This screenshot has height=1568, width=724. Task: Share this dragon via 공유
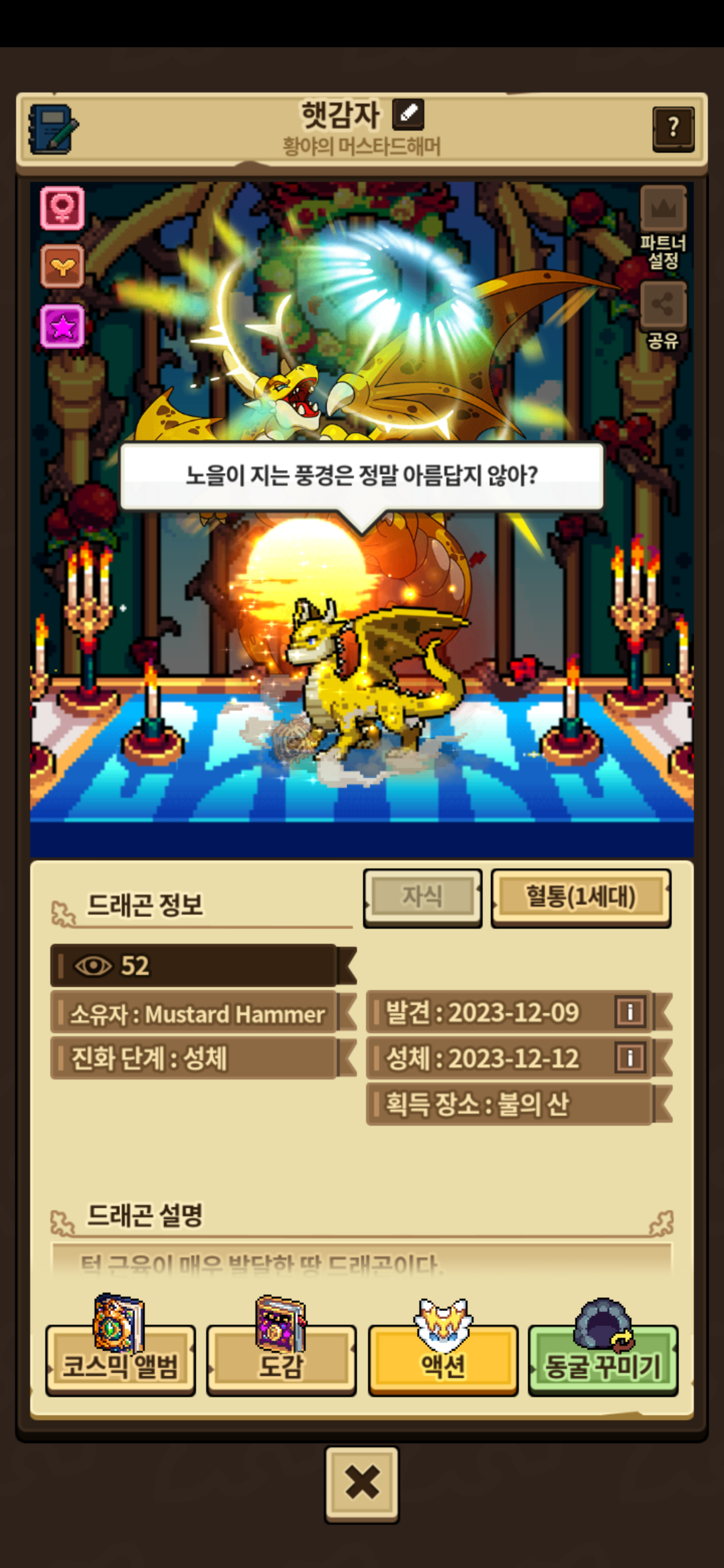[663, 306]
